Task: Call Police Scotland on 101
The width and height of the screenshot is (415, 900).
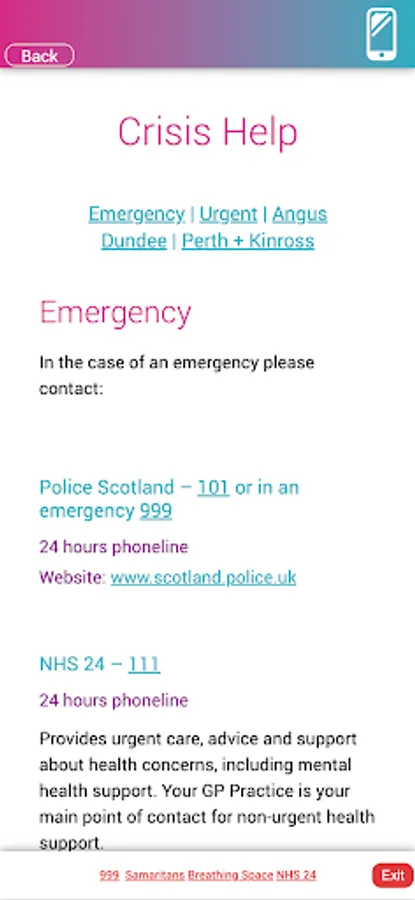Action: click(214, 487)
